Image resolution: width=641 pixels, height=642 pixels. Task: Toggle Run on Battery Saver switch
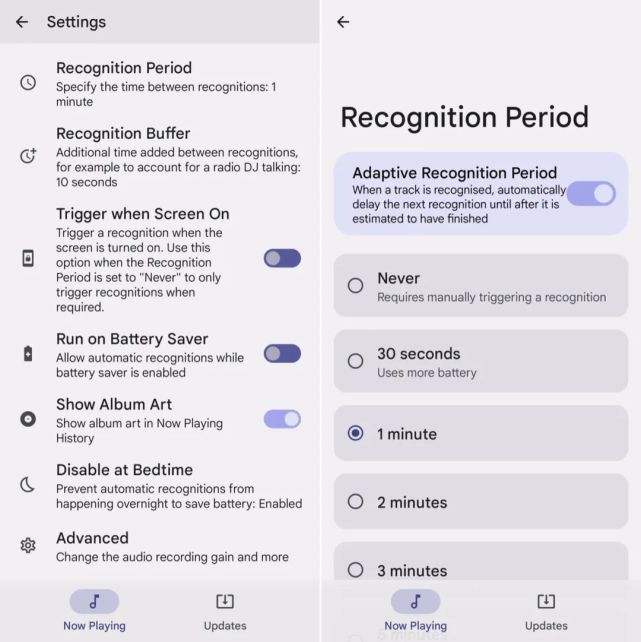[x=282, y=353]
